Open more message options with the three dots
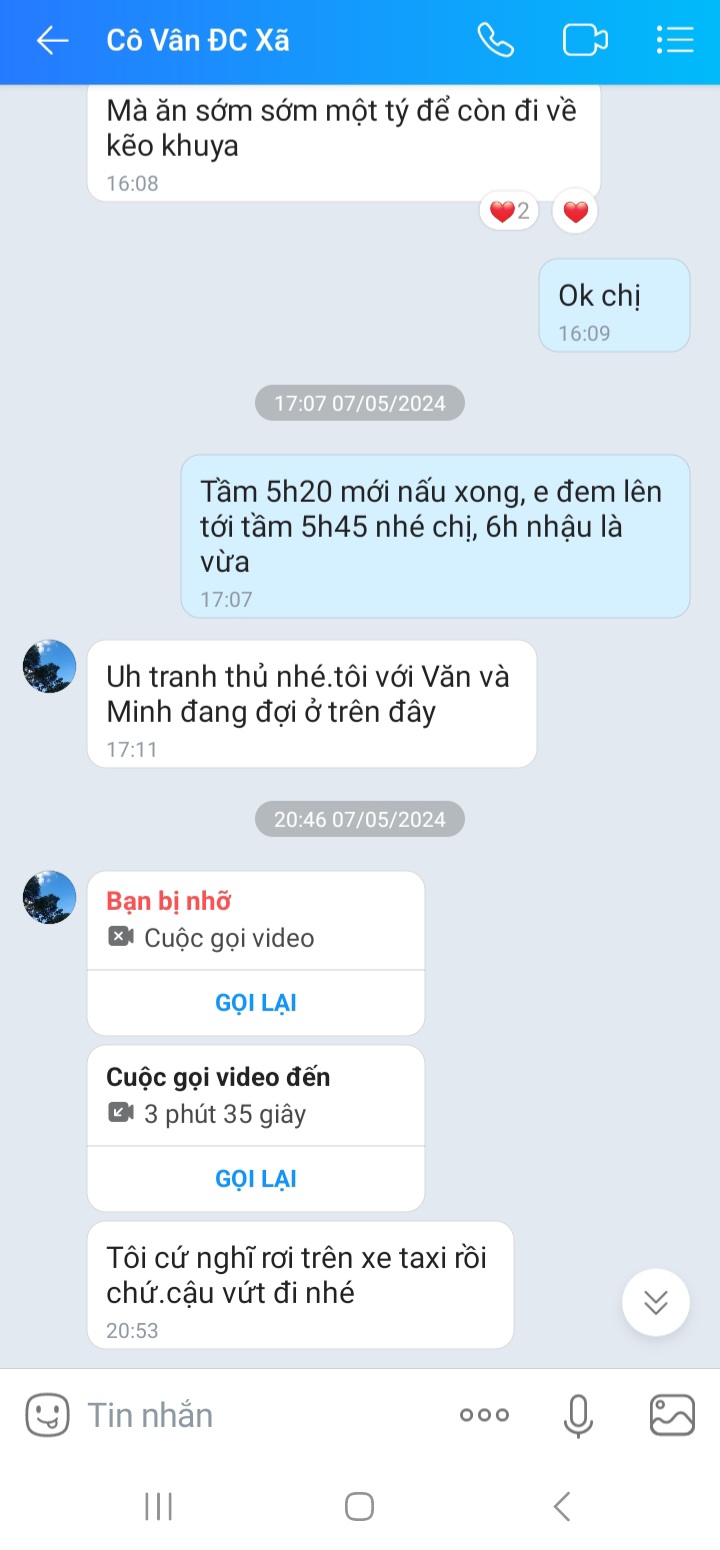720x1550 pixels. click(x=483, y=1414)
